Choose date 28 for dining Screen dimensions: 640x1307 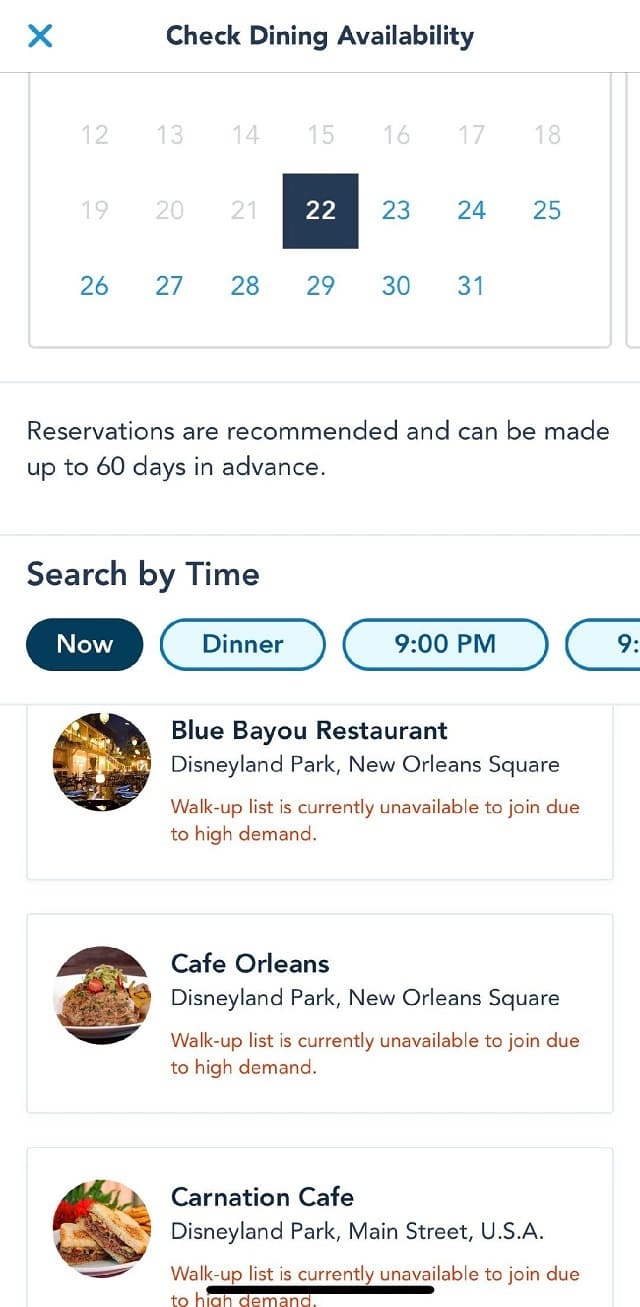pos(245,286)
